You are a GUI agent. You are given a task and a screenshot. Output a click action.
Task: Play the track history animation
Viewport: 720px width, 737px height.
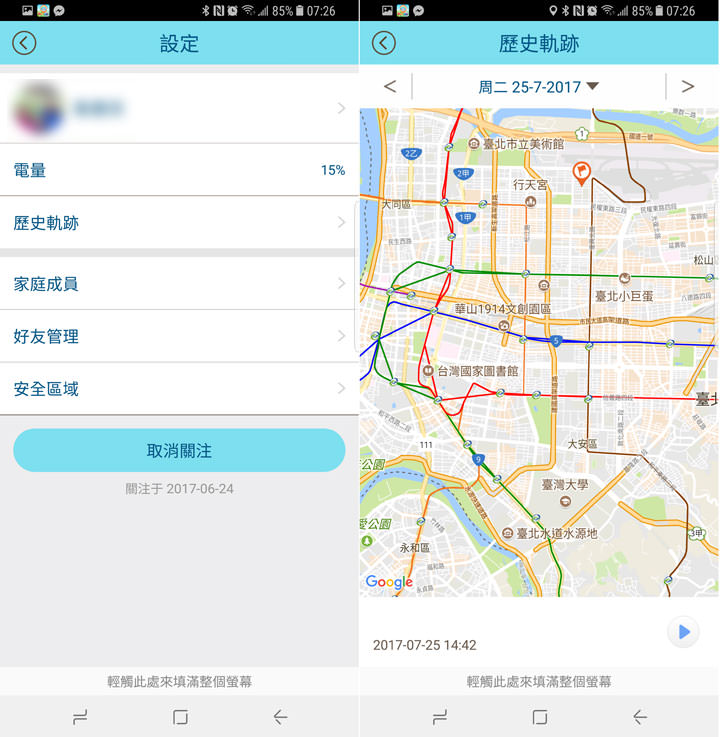click(684, 632)
